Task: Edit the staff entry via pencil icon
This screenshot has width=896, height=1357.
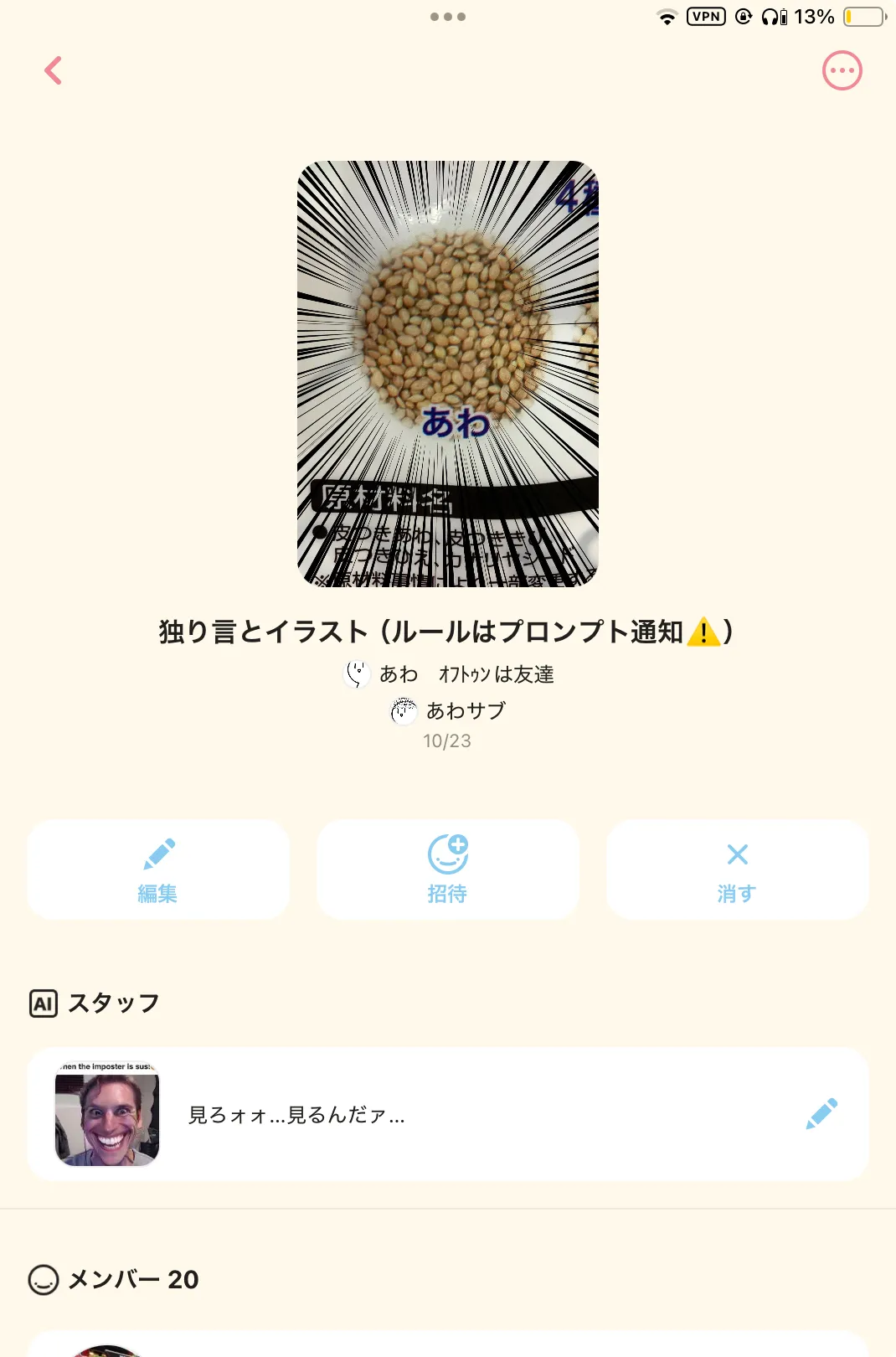Action: 821,1114
